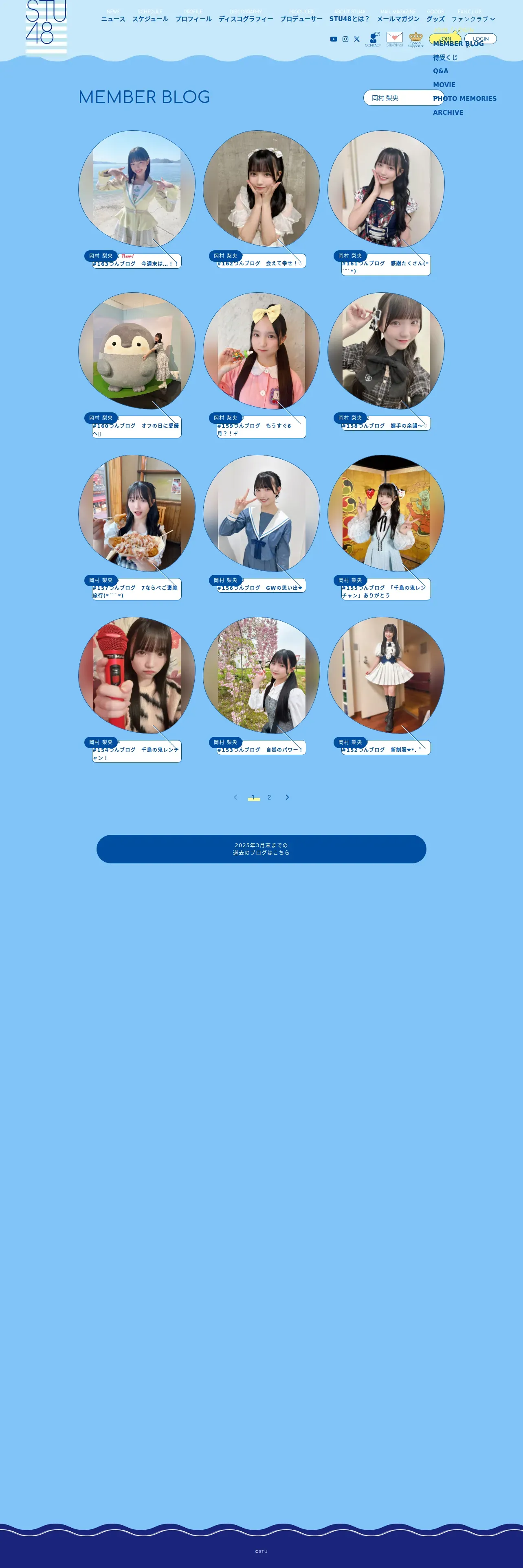Tap the next page arrow in pagination

pos(288,797)
